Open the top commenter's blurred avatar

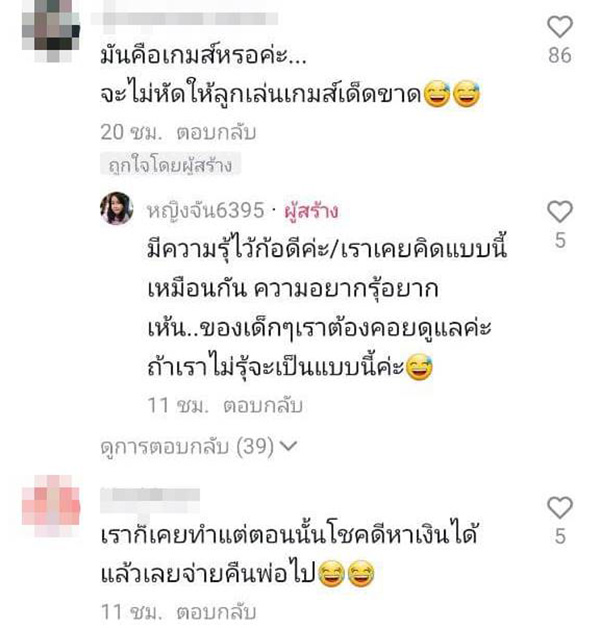click(x=50, y=25)
